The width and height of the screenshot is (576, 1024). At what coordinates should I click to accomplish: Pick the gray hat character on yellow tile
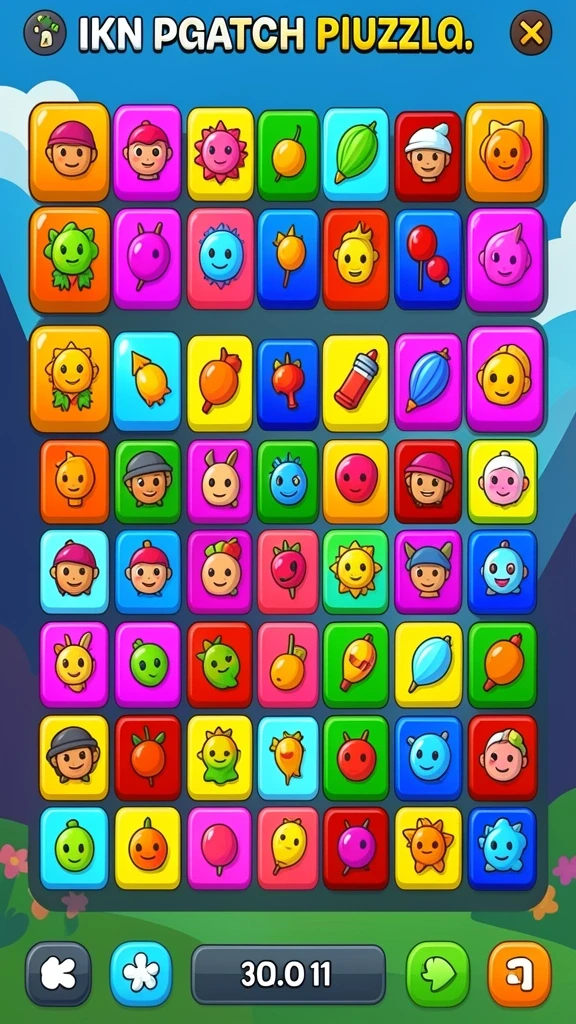(74, 758)
